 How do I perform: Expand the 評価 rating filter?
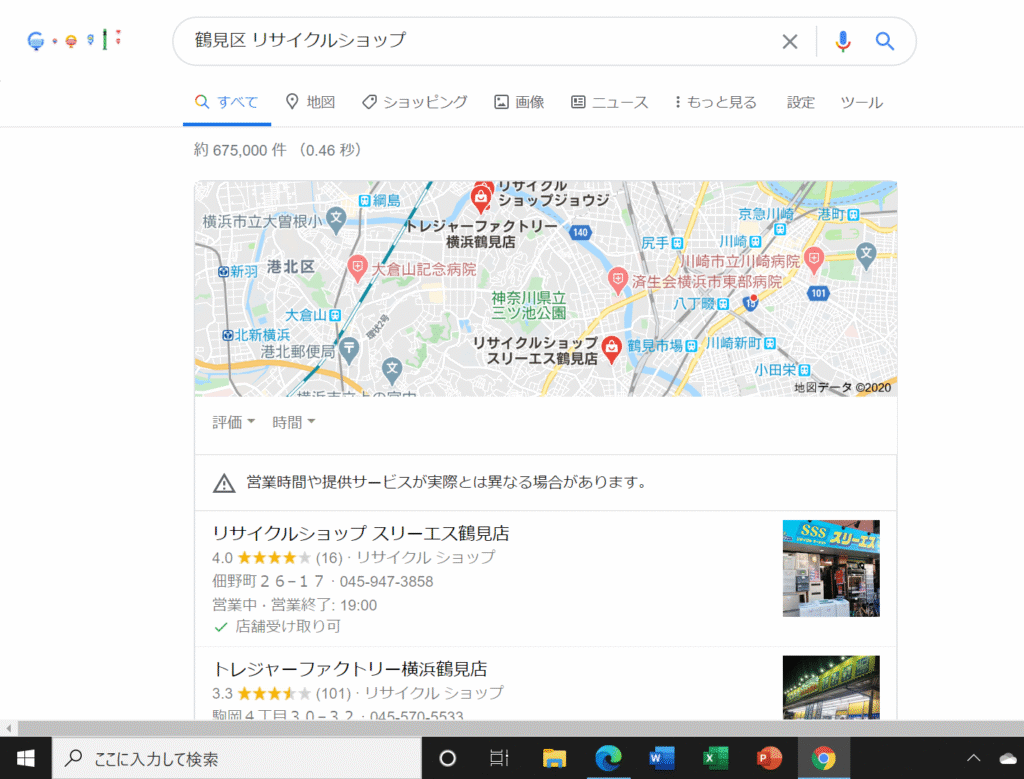point(234,422)
